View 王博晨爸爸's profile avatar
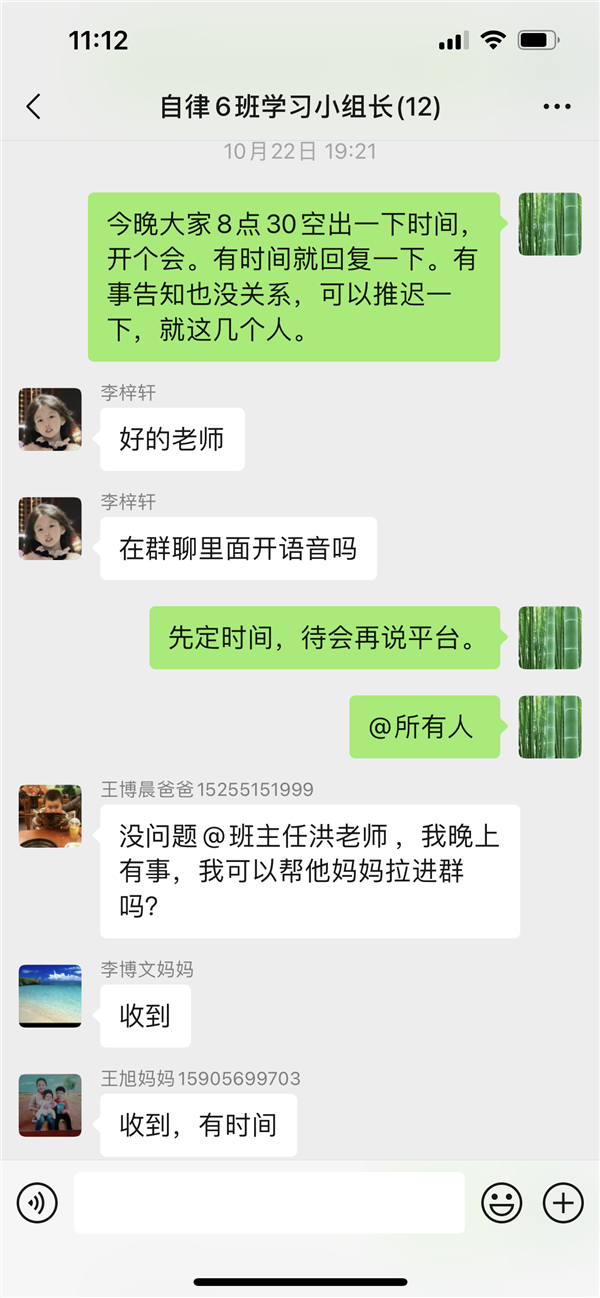This screenshot has width=600, height=1298. pyautogui.click(x=50, y=816)
